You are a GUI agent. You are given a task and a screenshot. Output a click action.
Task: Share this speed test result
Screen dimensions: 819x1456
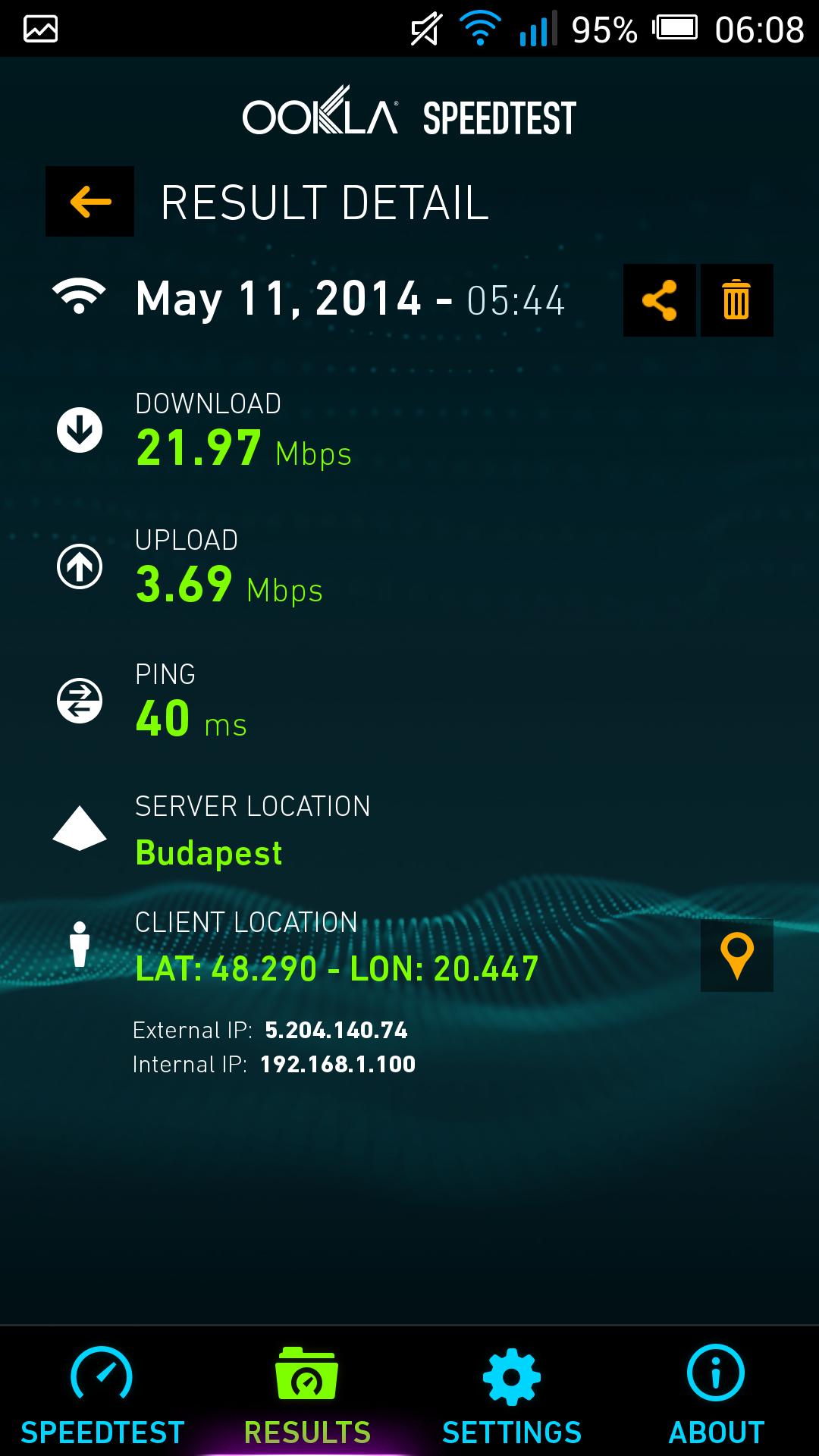coord(659,300)
